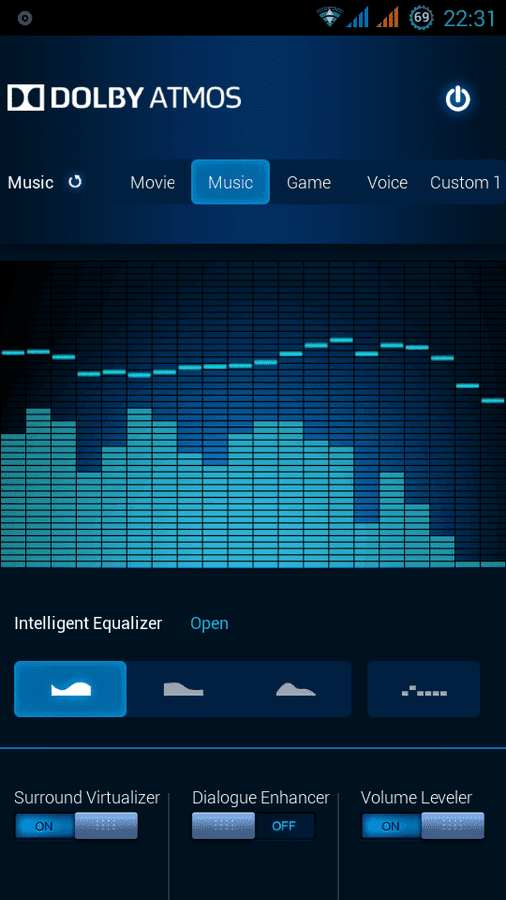The height and width of the screenshot is (900, 506).
Task: Disable Volume Leveler
Action: pyautogui.click(x=422, y=826)
